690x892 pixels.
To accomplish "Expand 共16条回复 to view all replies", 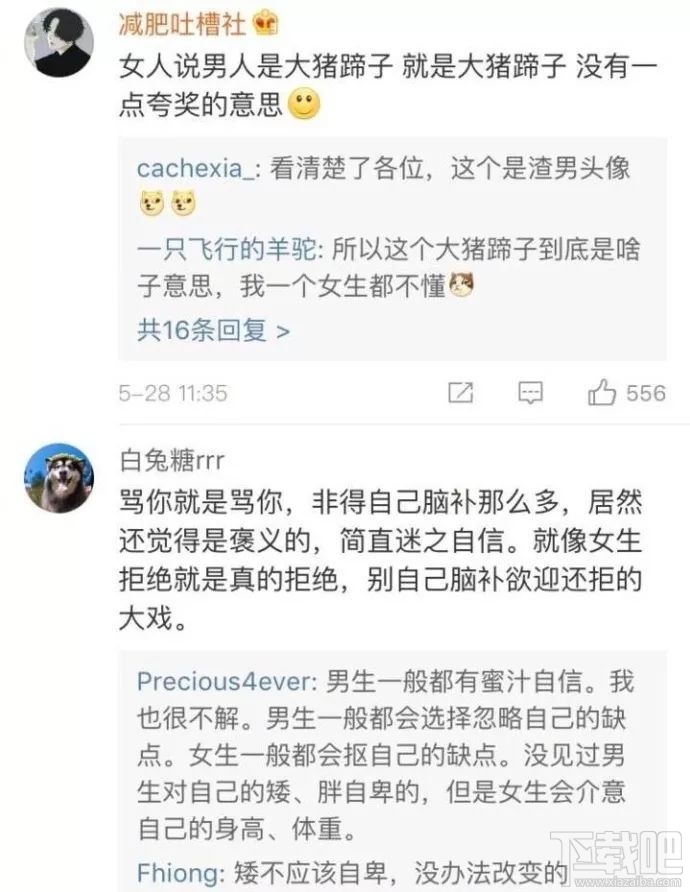I will point(213,330).
